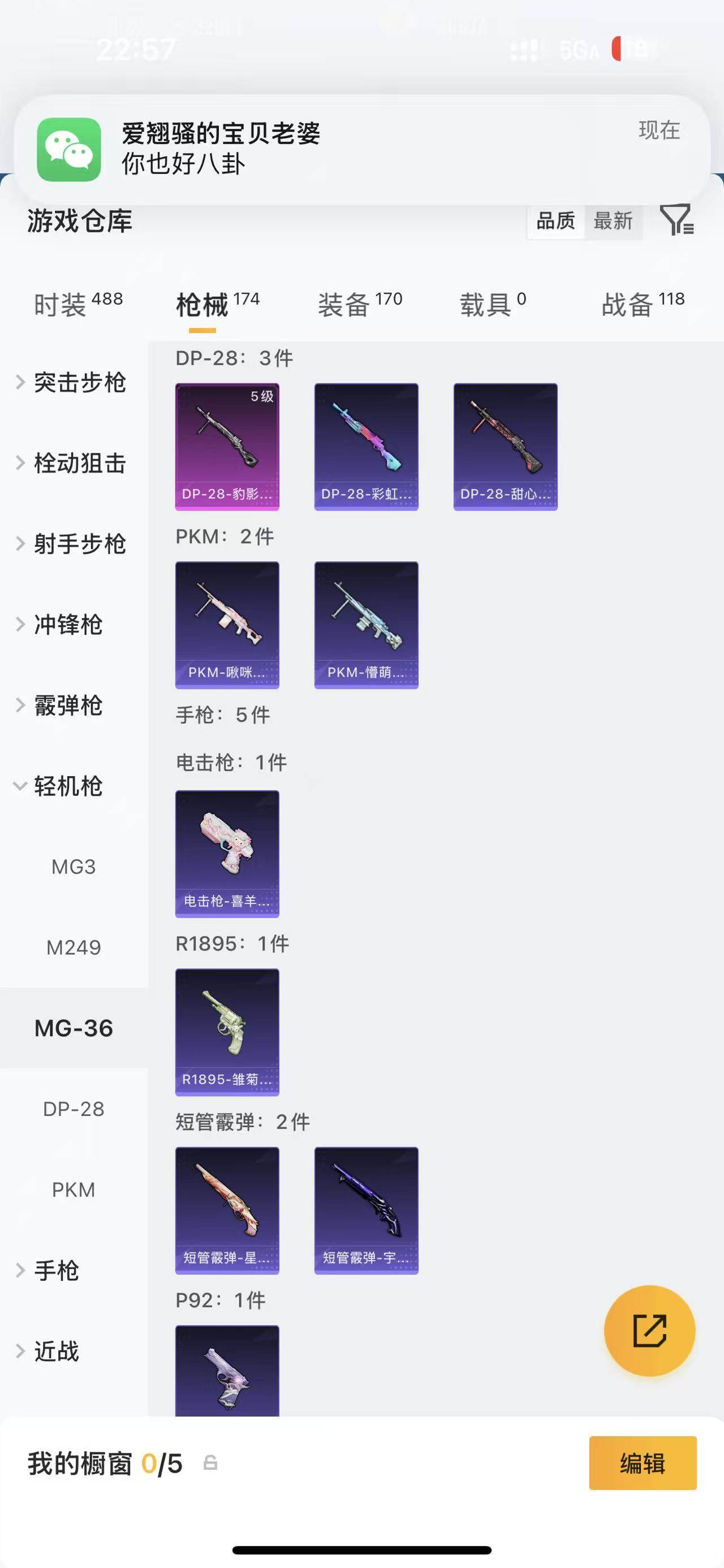Viewport: 724px width, 1568px height.
Task: Tap the yellow share floating button
Action: 649,1331
